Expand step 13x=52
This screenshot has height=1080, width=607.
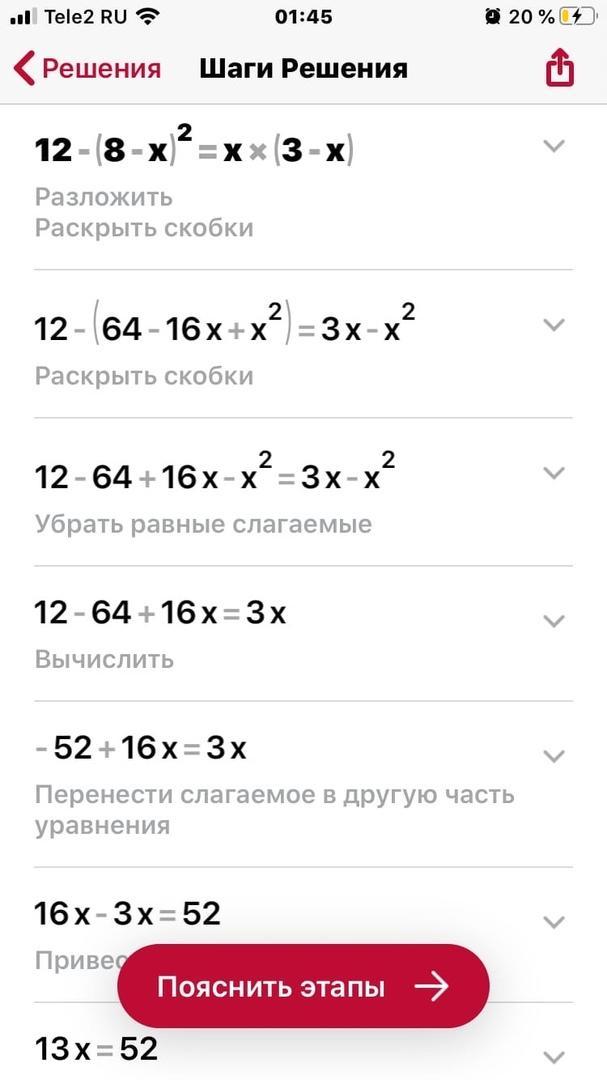(553, 1055)
